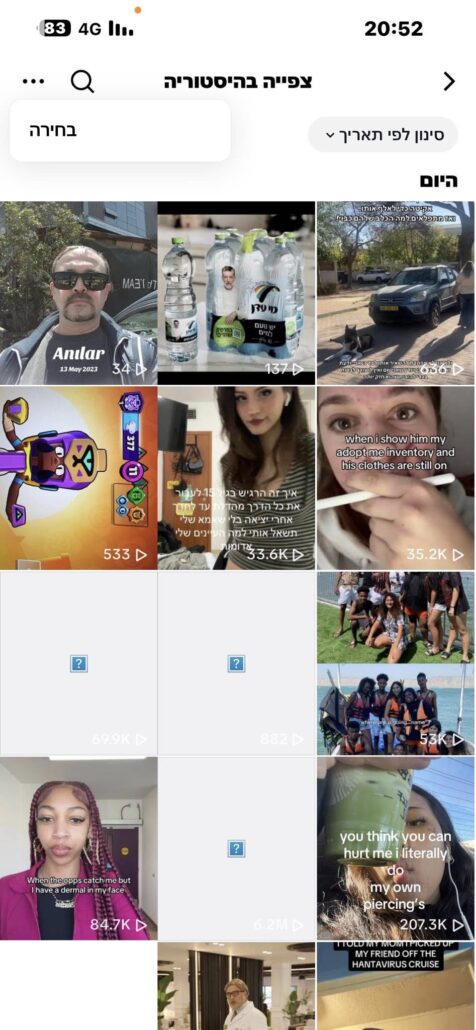The image size is (476, 1030).
Task: Open the three-dot overflow menu
Action: (33, 81)
